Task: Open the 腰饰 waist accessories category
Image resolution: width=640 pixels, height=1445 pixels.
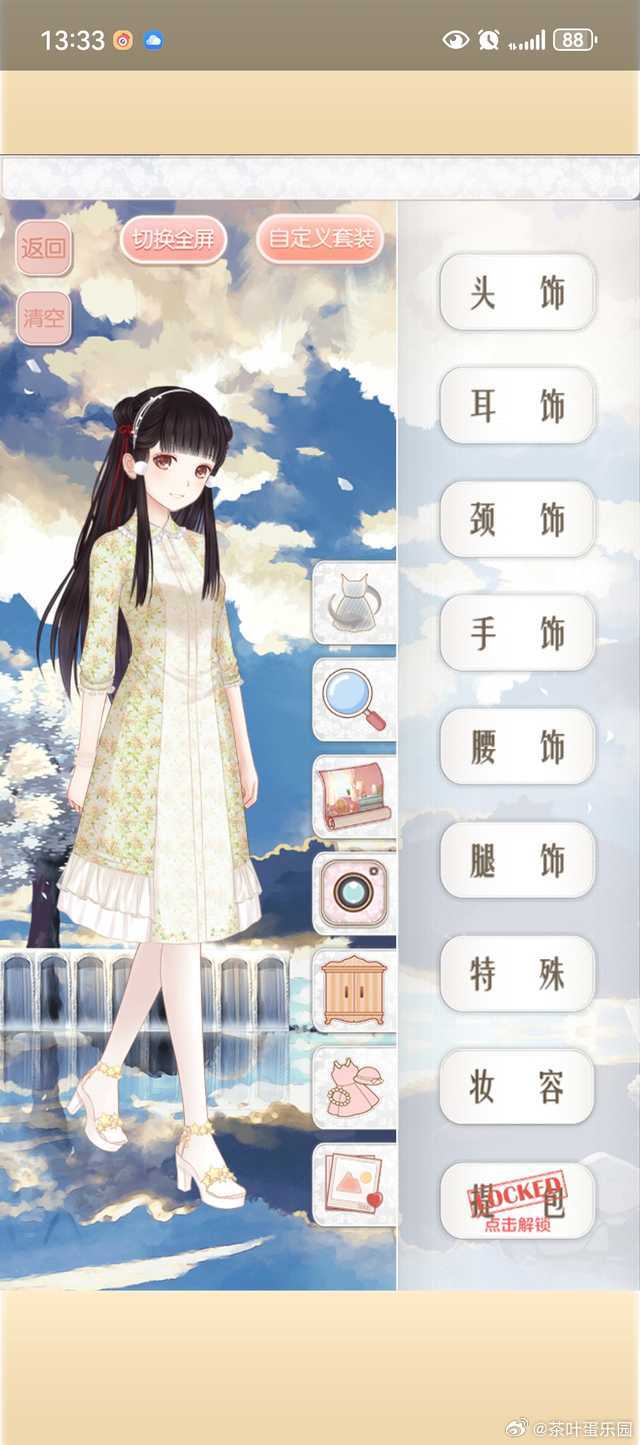Action: pos(518,747)
